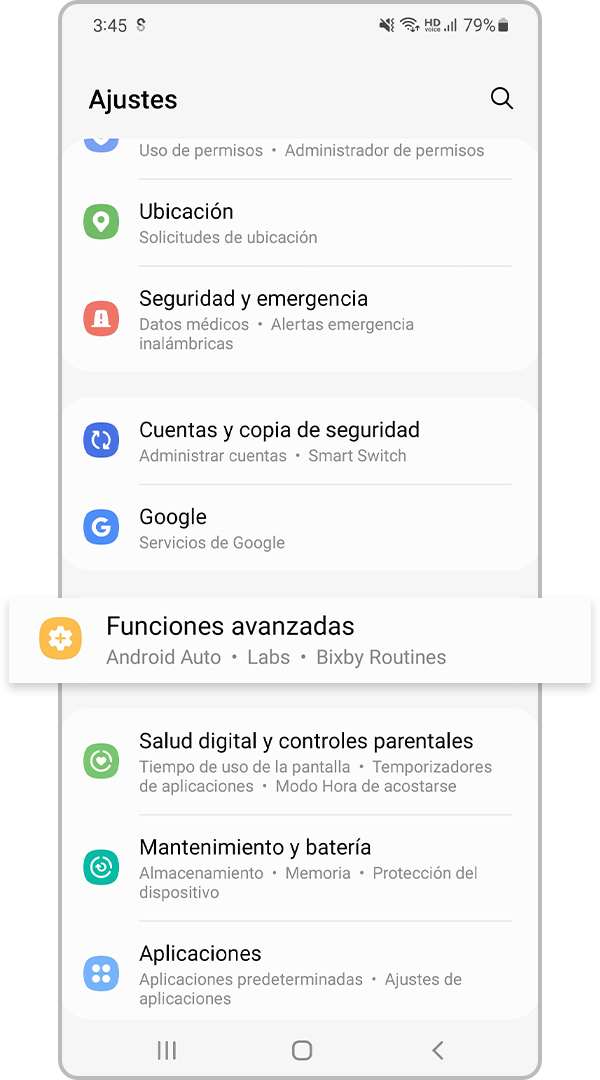Go to the home screen

coord(301,1050)
